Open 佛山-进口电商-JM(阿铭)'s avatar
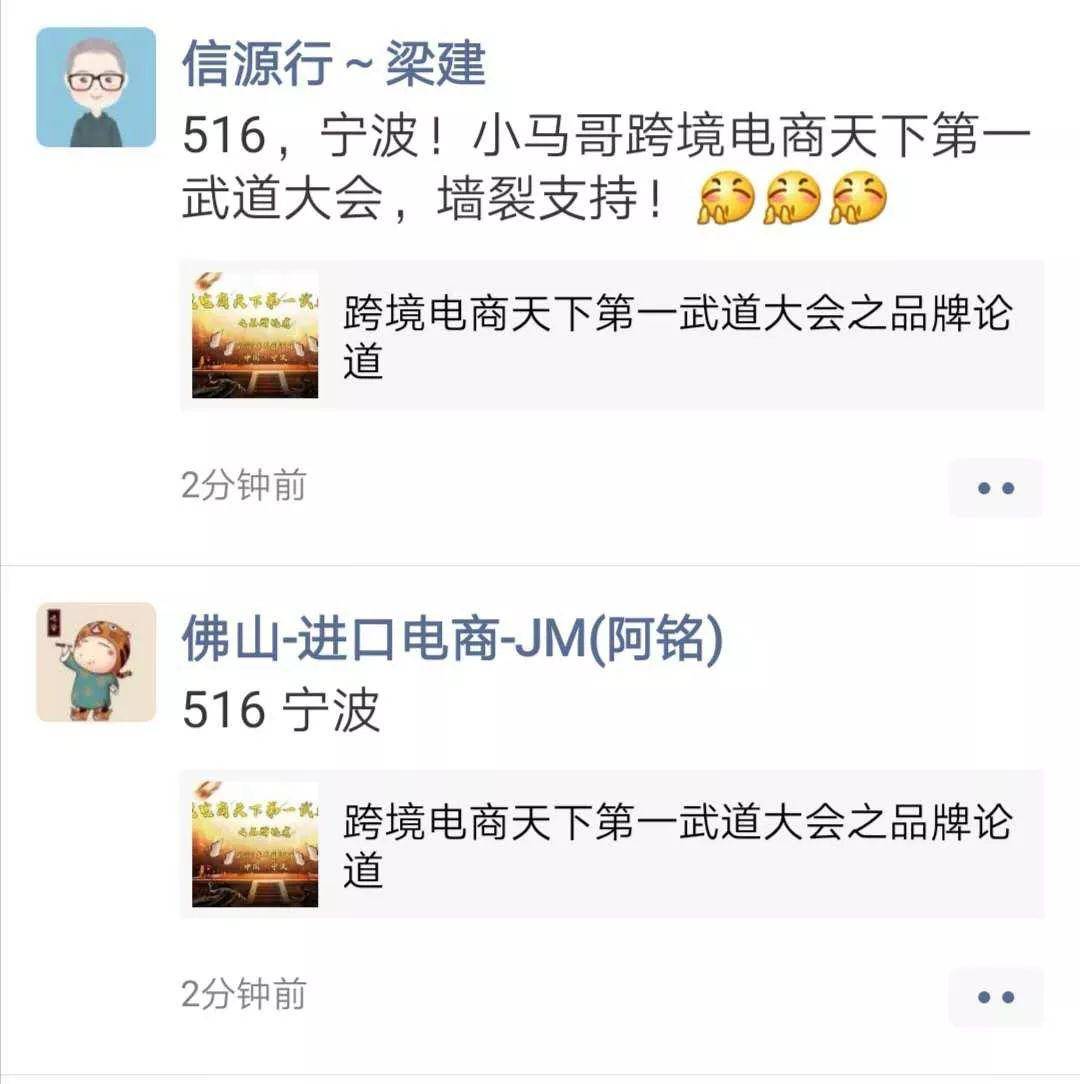The image size is (1080, 1084). coord(96,662)
